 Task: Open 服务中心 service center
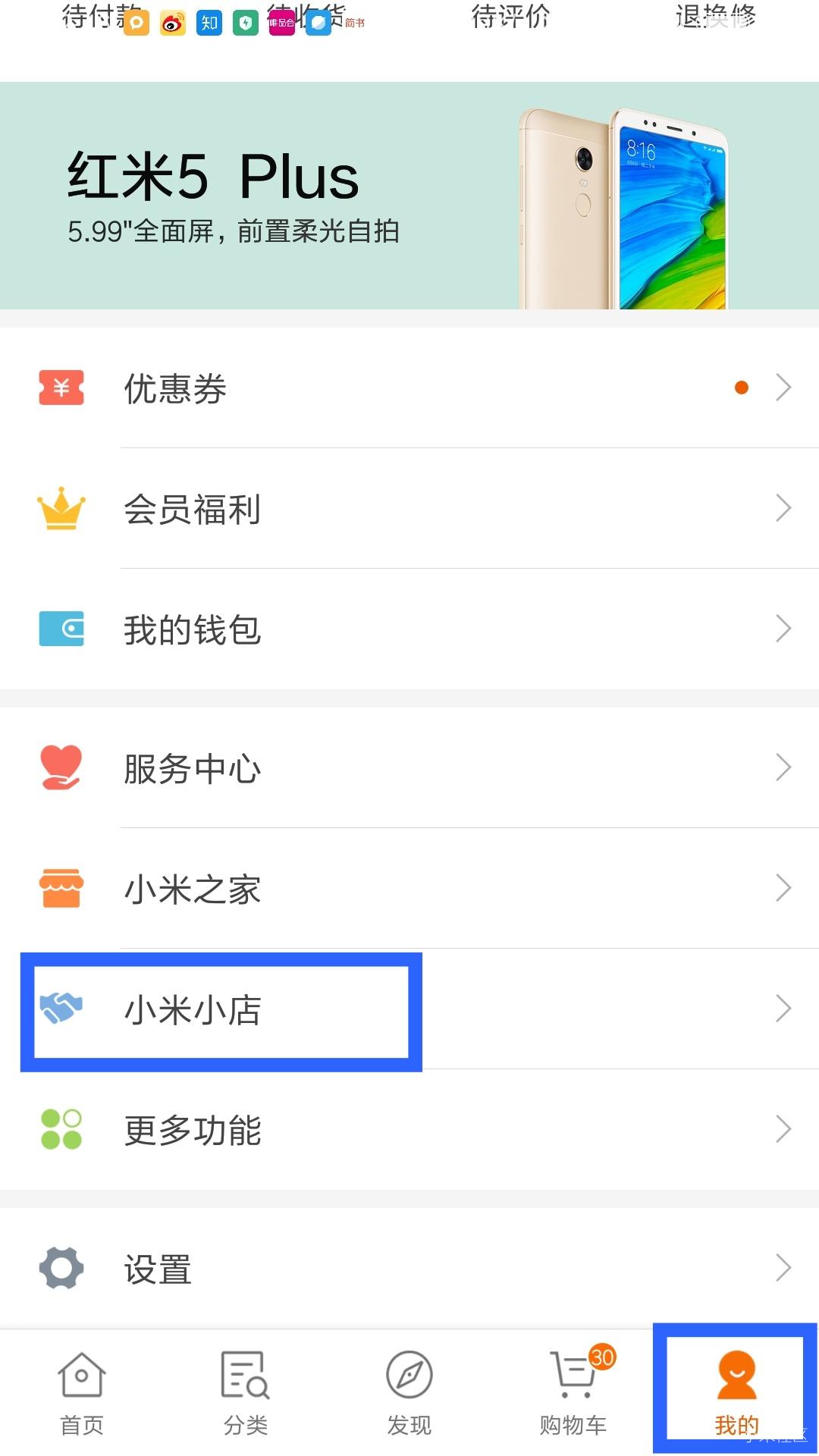[x=409, y=768]
